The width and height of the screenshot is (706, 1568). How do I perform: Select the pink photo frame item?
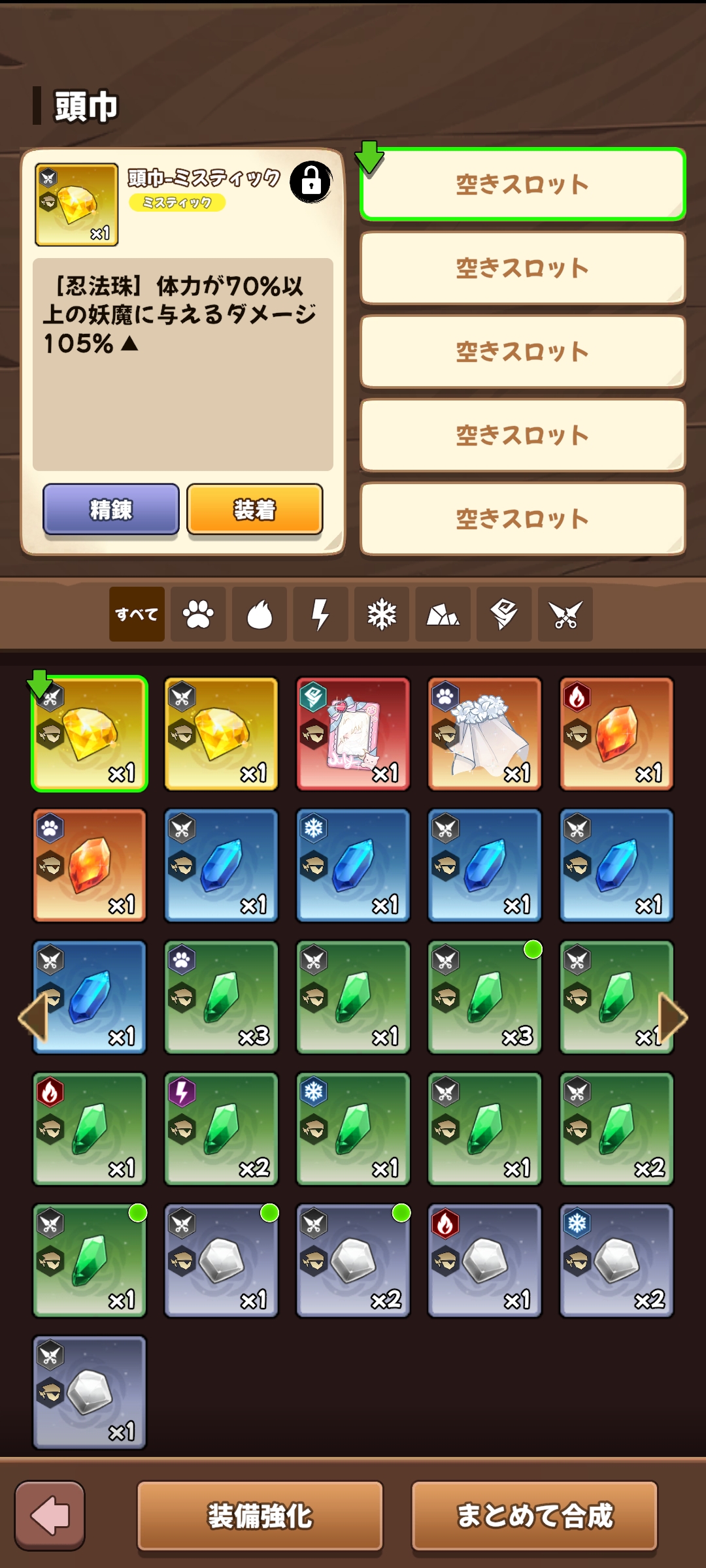353,734
